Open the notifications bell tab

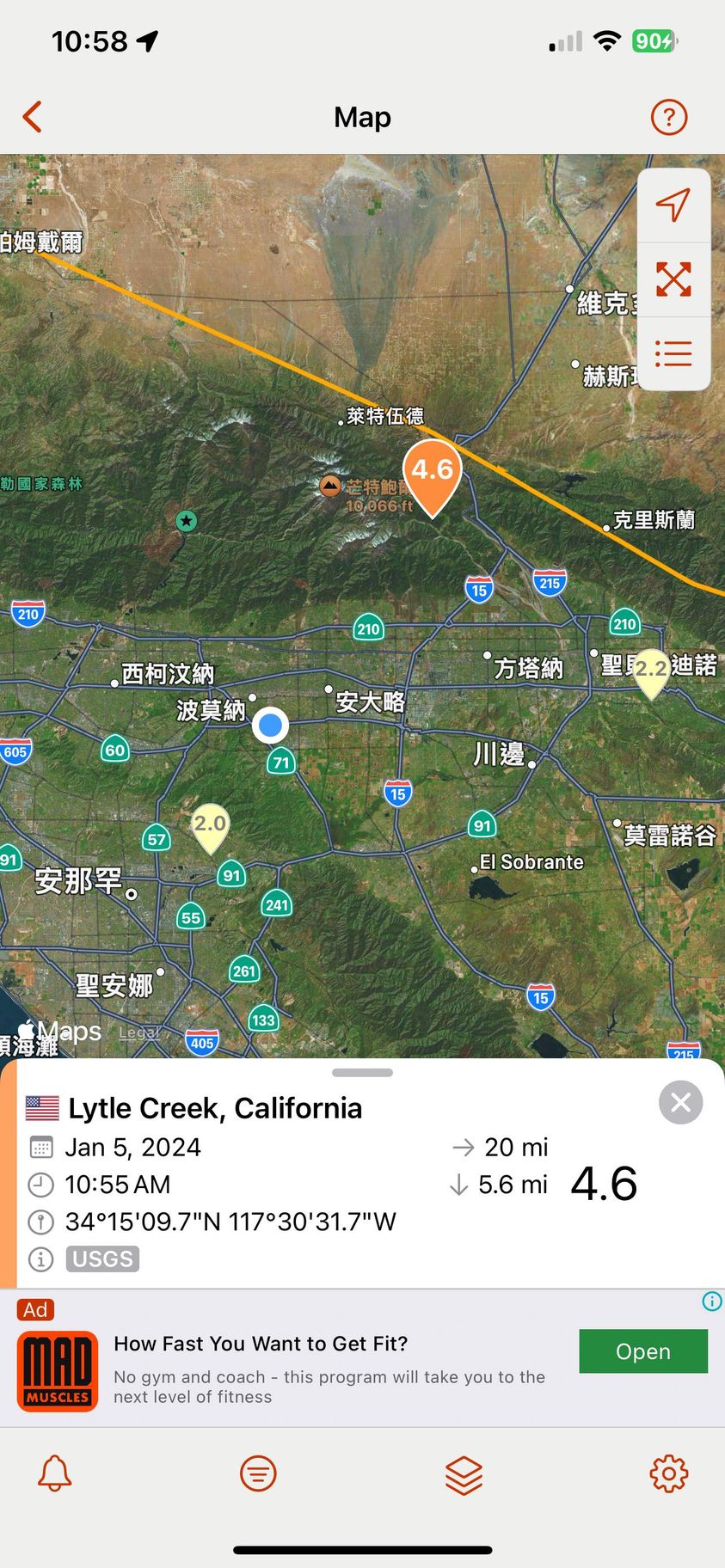point(54,1473)
